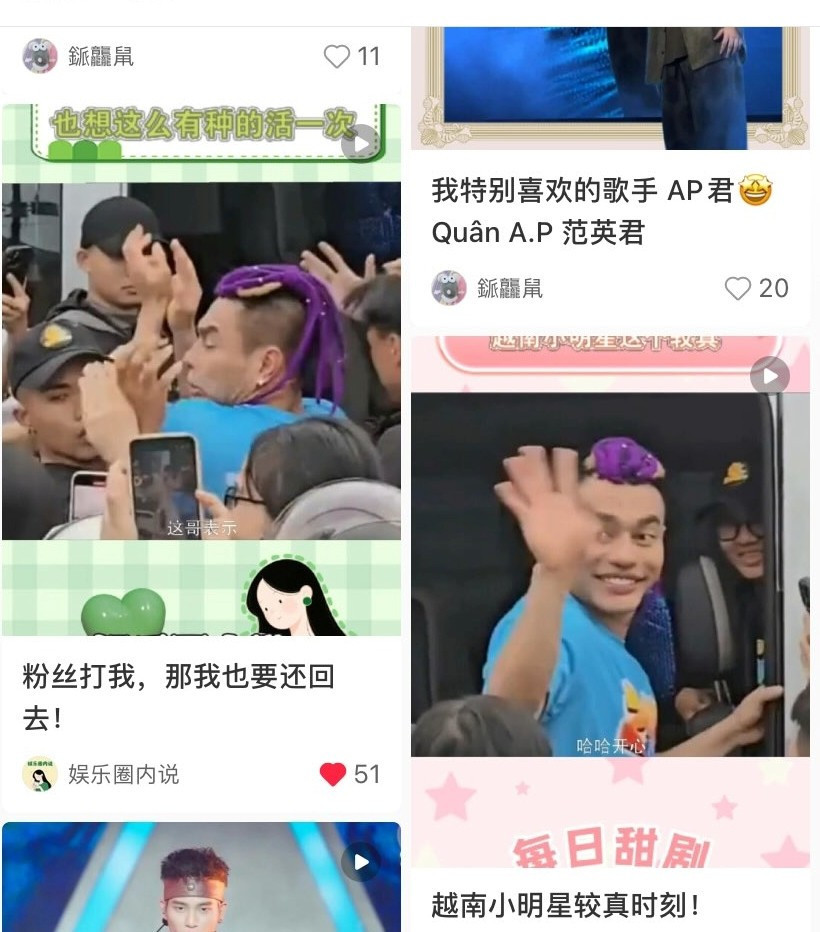The height and width of the screenshot is (932, 820).
Task: Play the "也想这么有种的活一次" video
Action: (361, 143)
